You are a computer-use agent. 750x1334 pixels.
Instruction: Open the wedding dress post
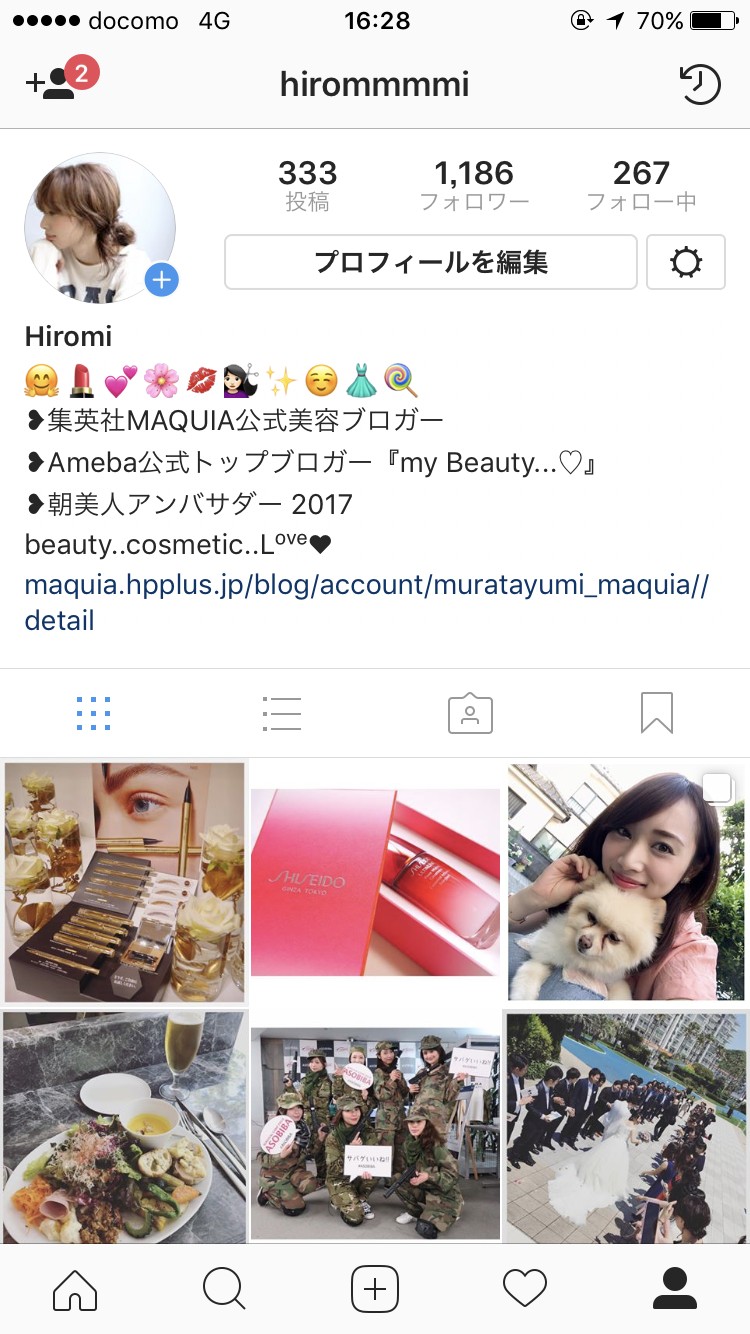(x=626, y=1127)
